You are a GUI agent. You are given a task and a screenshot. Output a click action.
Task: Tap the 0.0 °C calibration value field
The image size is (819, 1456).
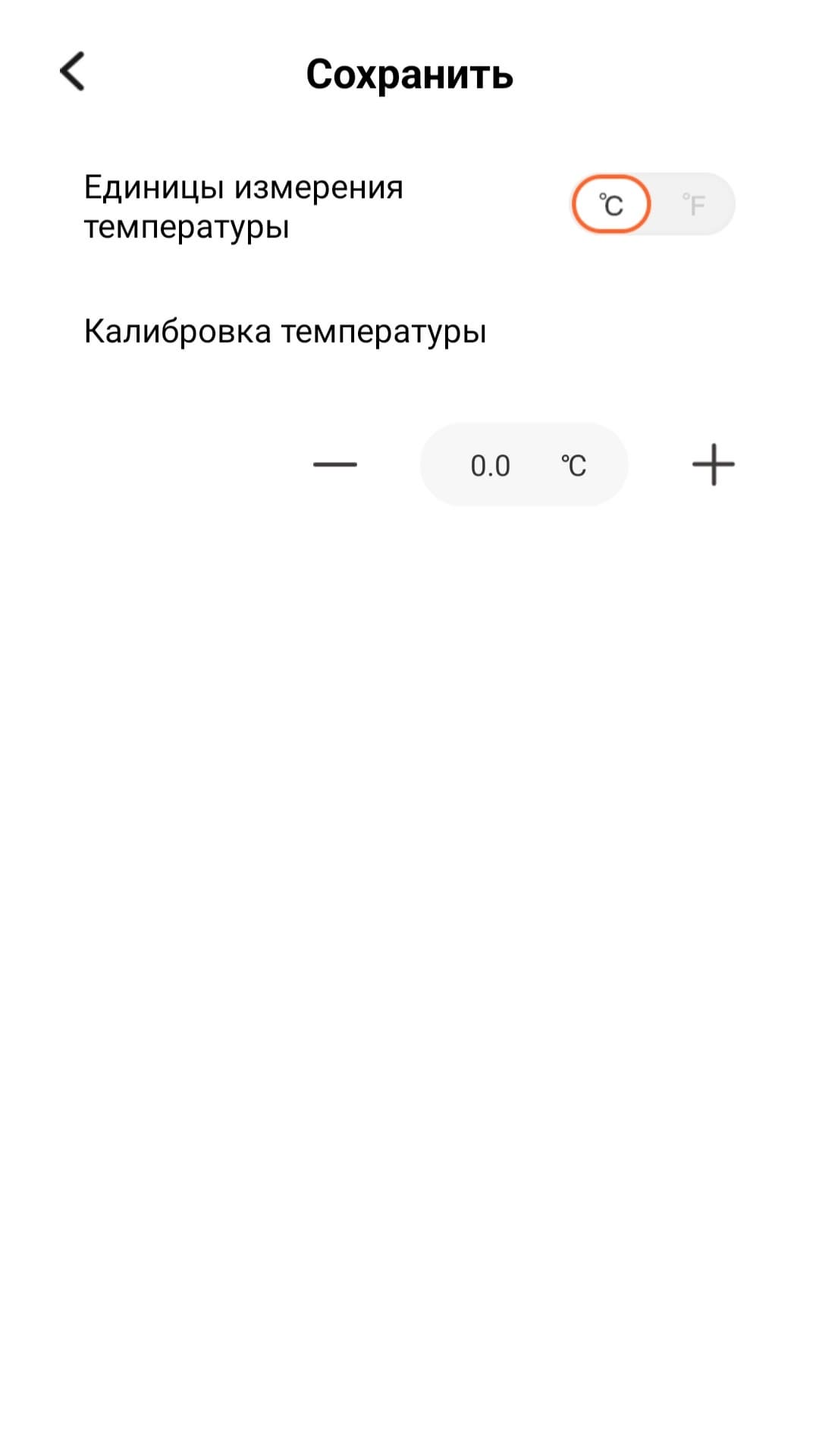[523, 464]
